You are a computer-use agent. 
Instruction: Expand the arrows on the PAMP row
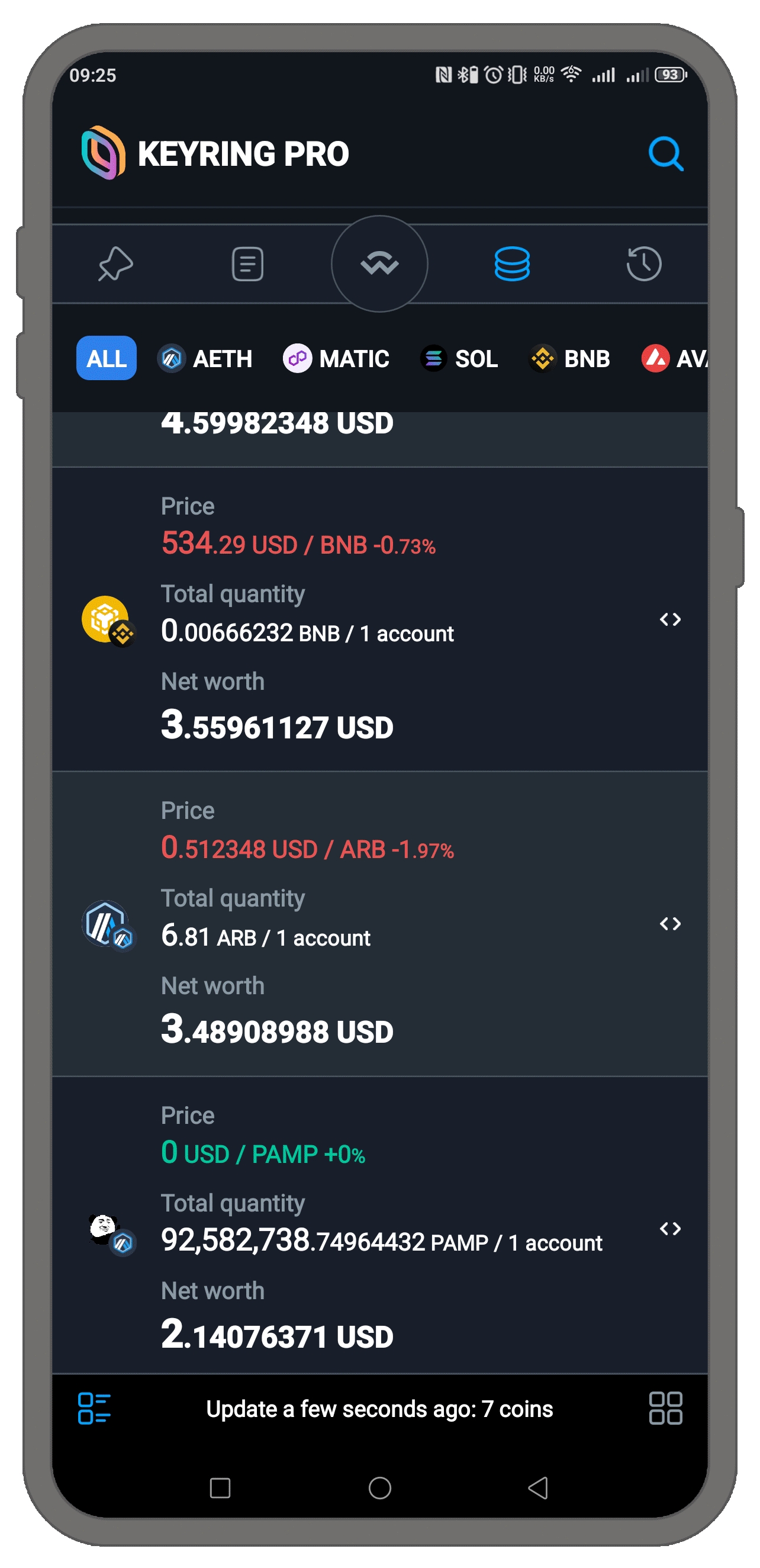[670, 1229]
